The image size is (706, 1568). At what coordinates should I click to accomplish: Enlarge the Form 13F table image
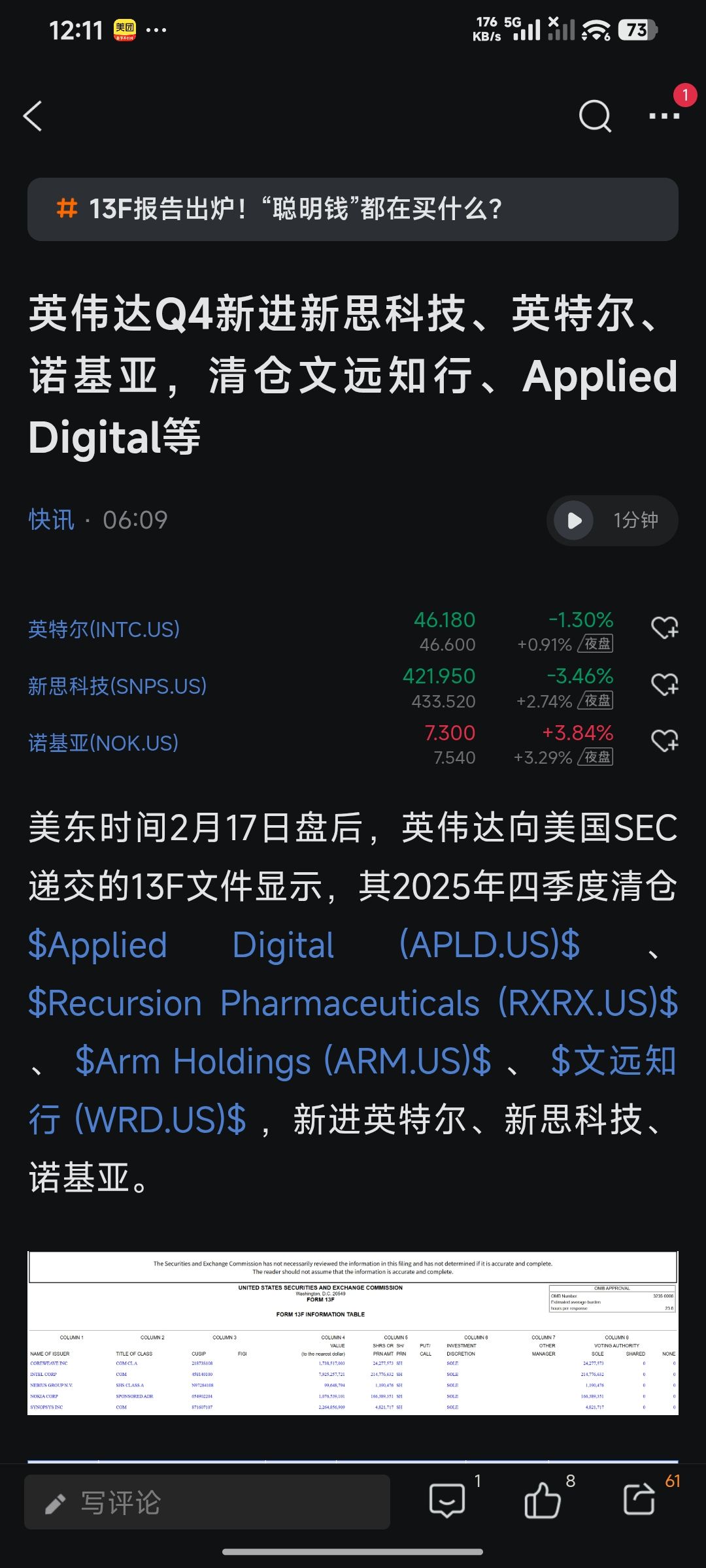click(353, 1333)
